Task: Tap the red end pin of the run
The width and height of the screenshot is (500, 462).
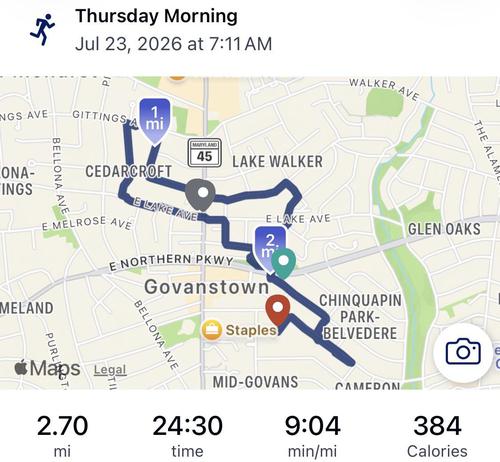Action: click(x=278, y=310)
